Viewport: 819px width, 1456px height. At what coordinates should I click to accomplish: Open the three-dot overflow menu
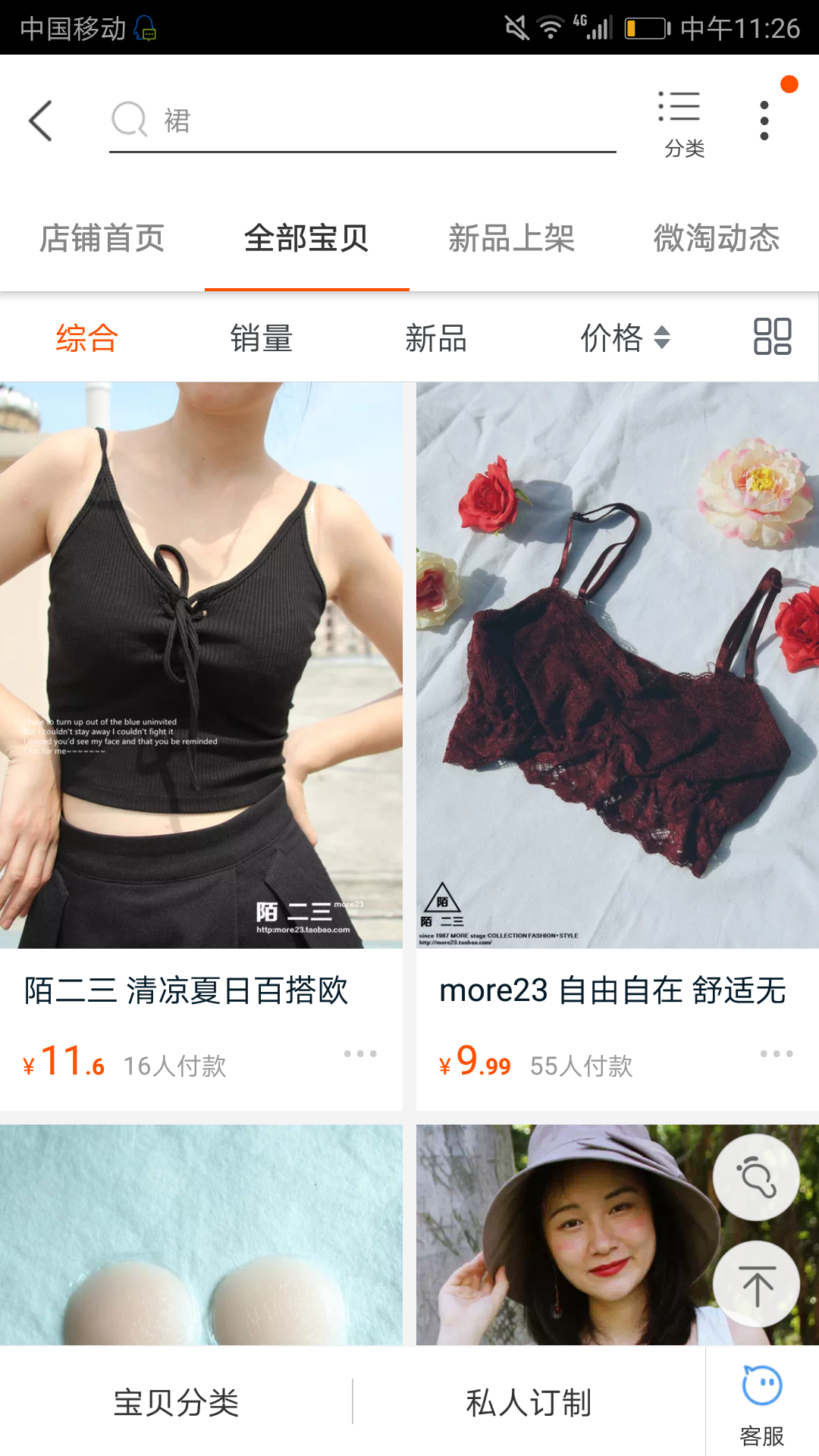coord(764,121)
